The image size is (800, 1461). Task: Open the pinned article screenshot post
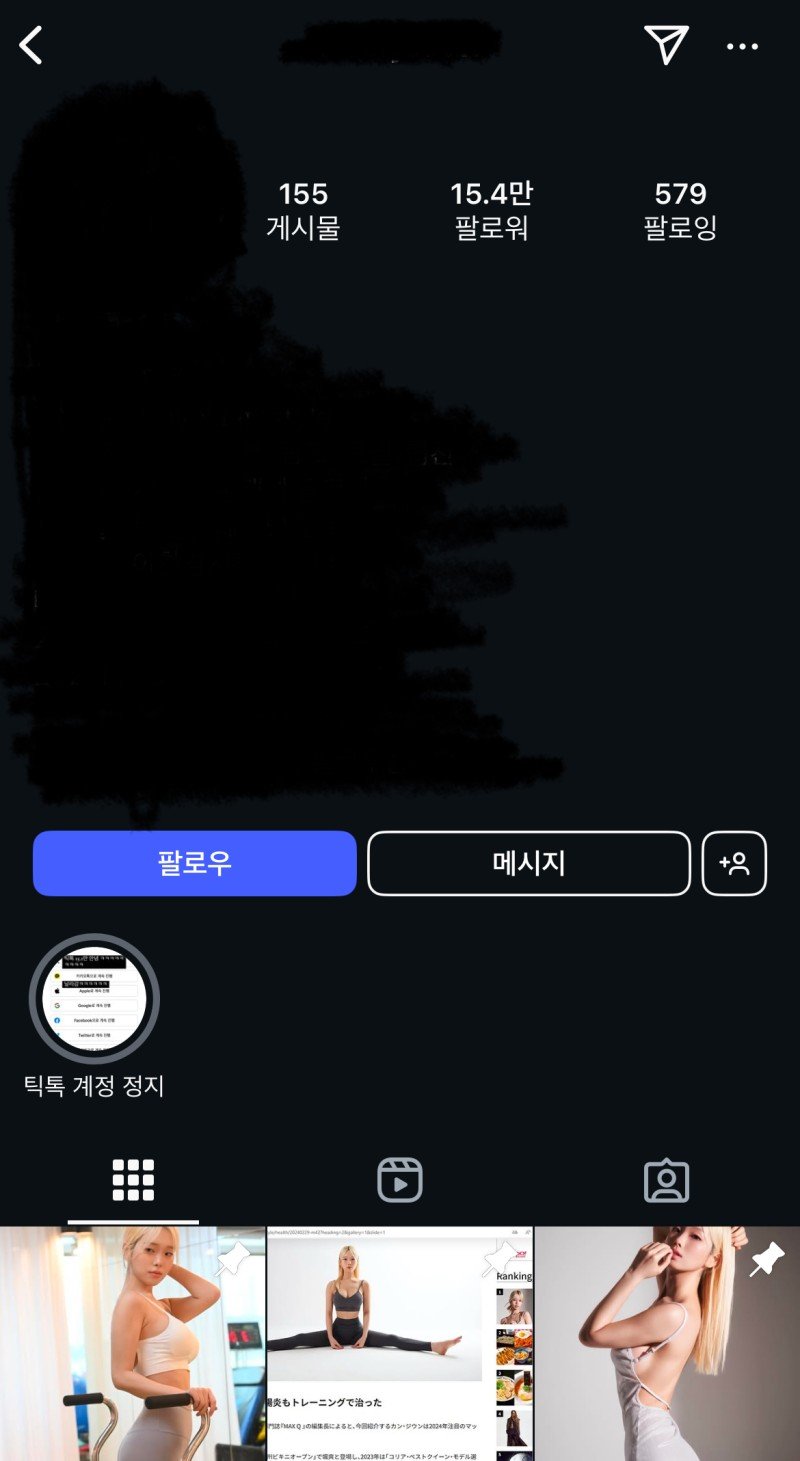(400, 1345)
